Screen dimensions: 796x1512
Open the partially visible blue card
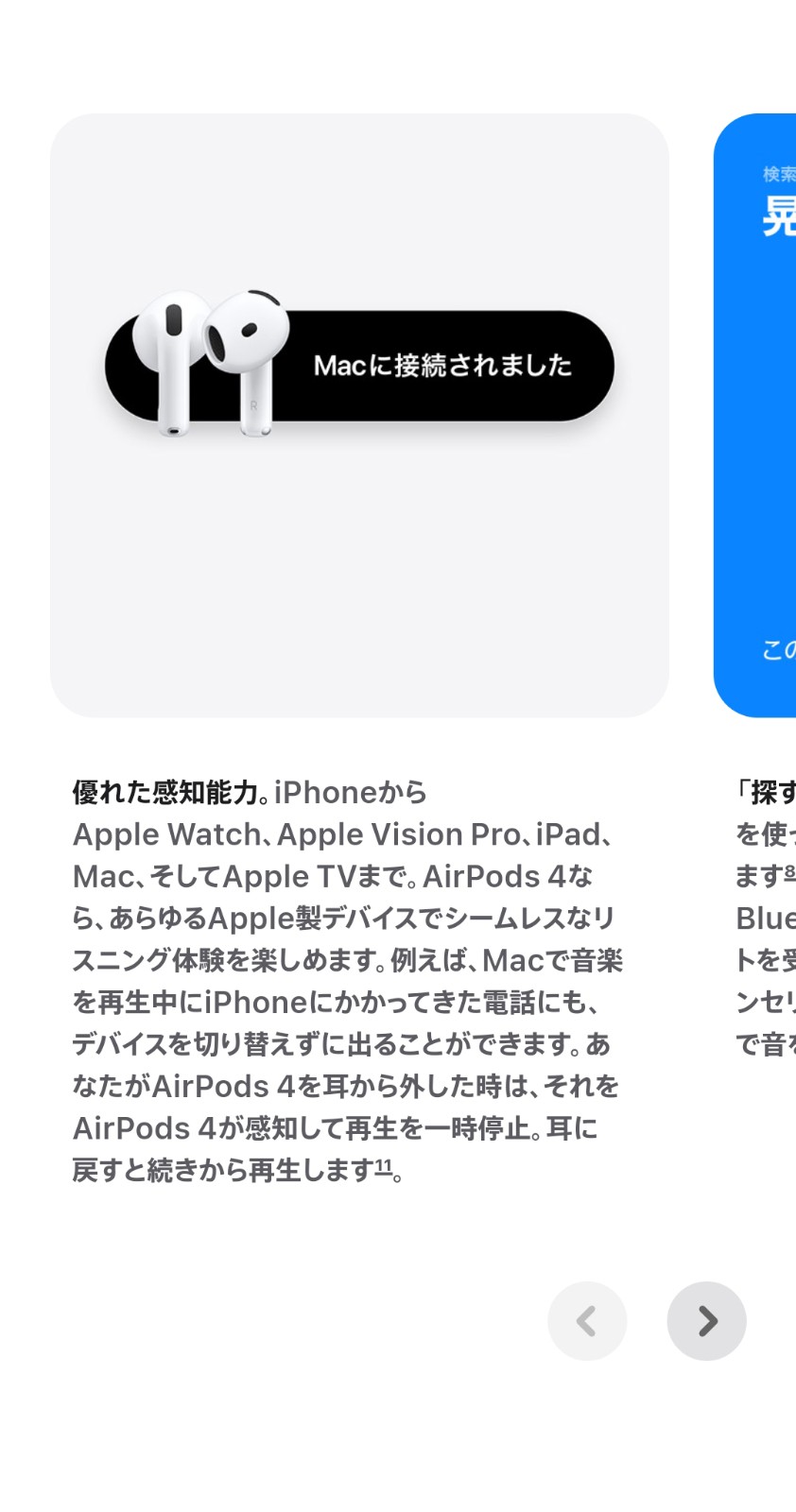tap(758, 416)
